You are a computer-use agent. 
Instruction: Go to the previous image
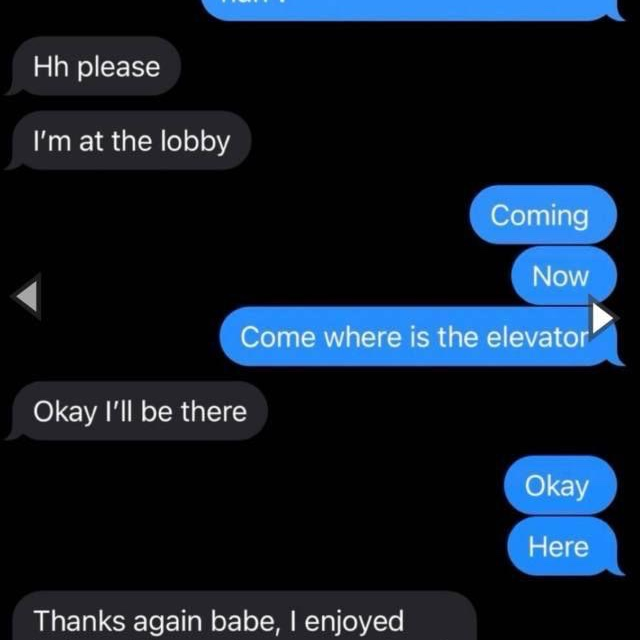coord(26,296)
